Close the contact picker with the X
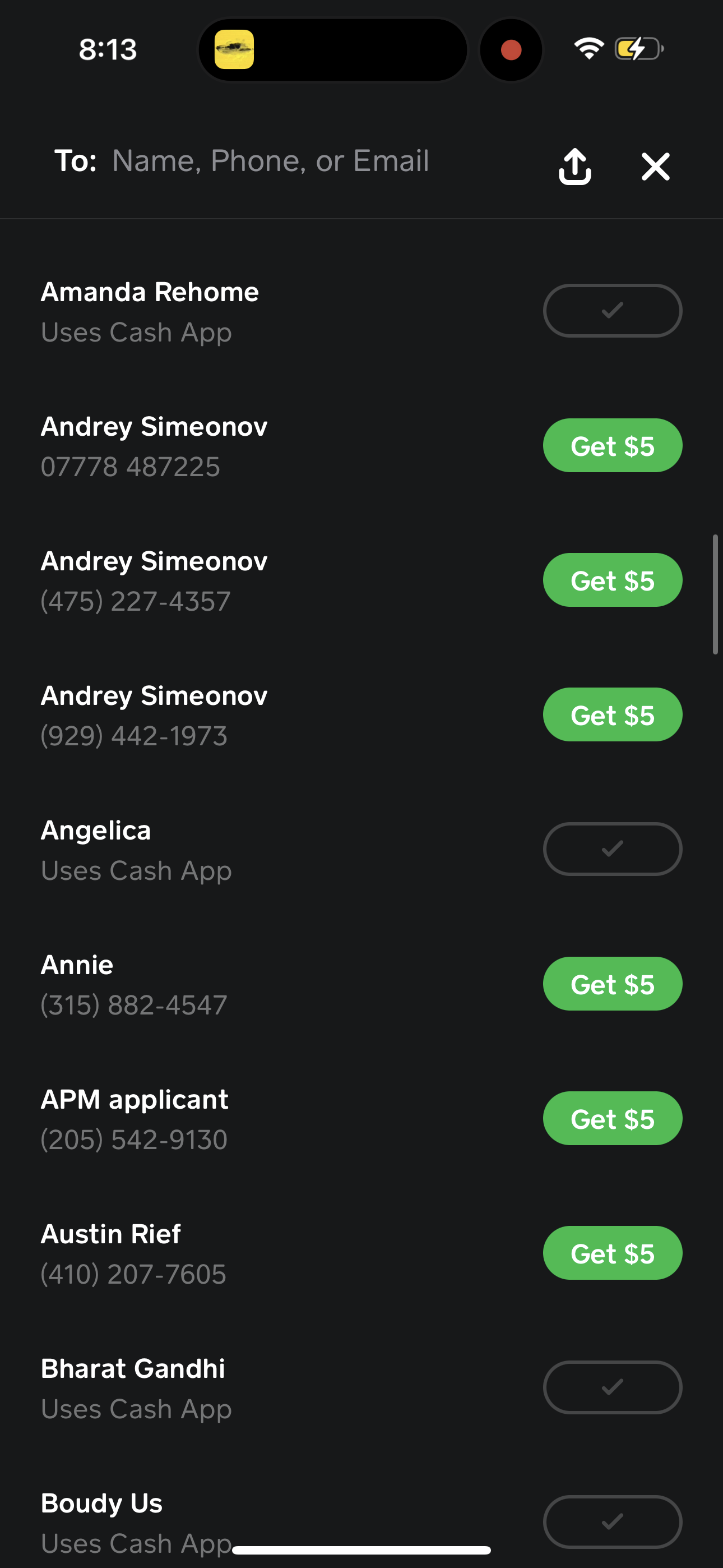This screenshot has height=1568, width=723. pyautogui.click(x=655, y=167)
